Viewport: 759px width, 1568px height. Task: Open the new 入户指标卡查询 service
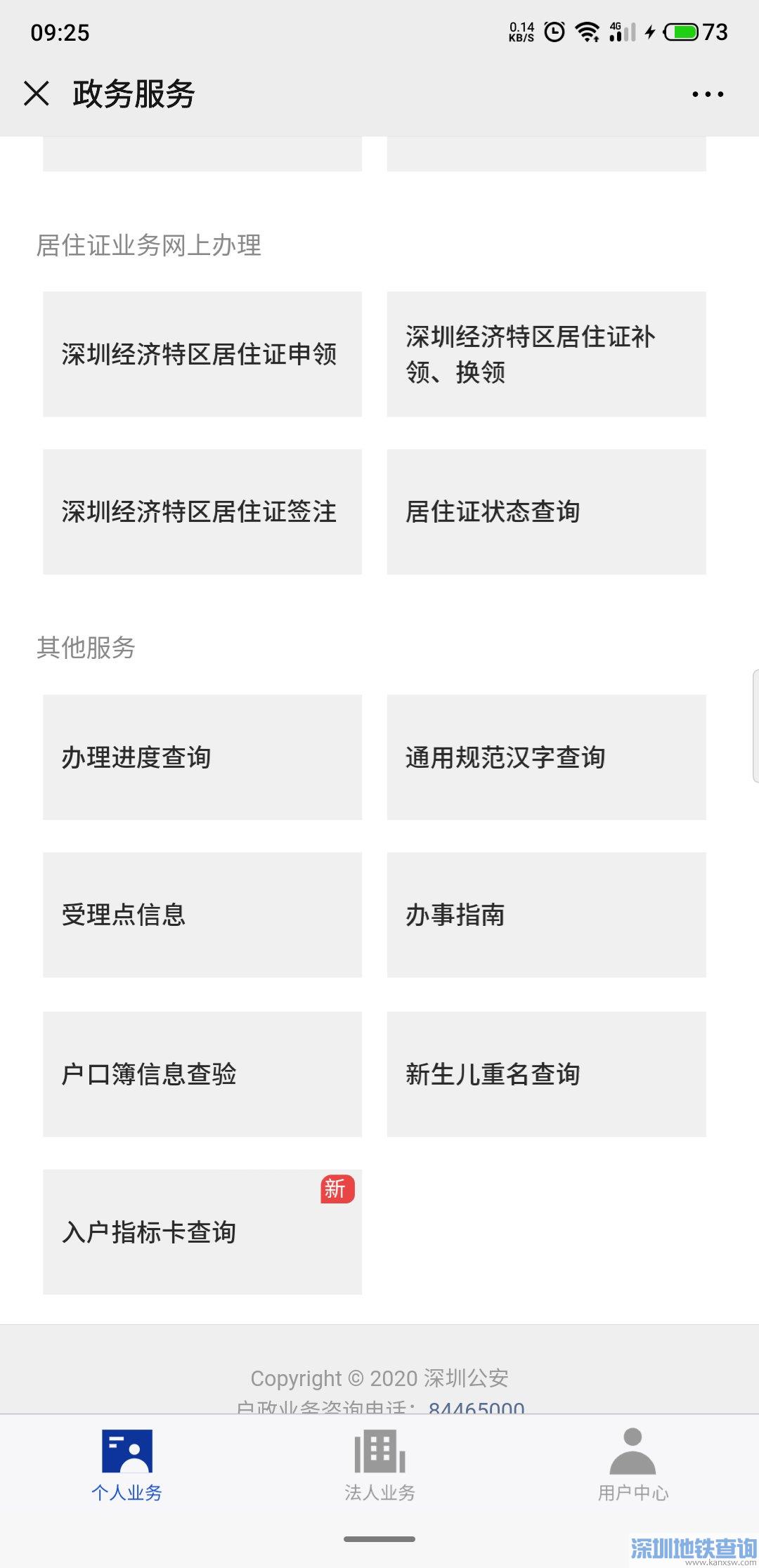point(202,1231)
